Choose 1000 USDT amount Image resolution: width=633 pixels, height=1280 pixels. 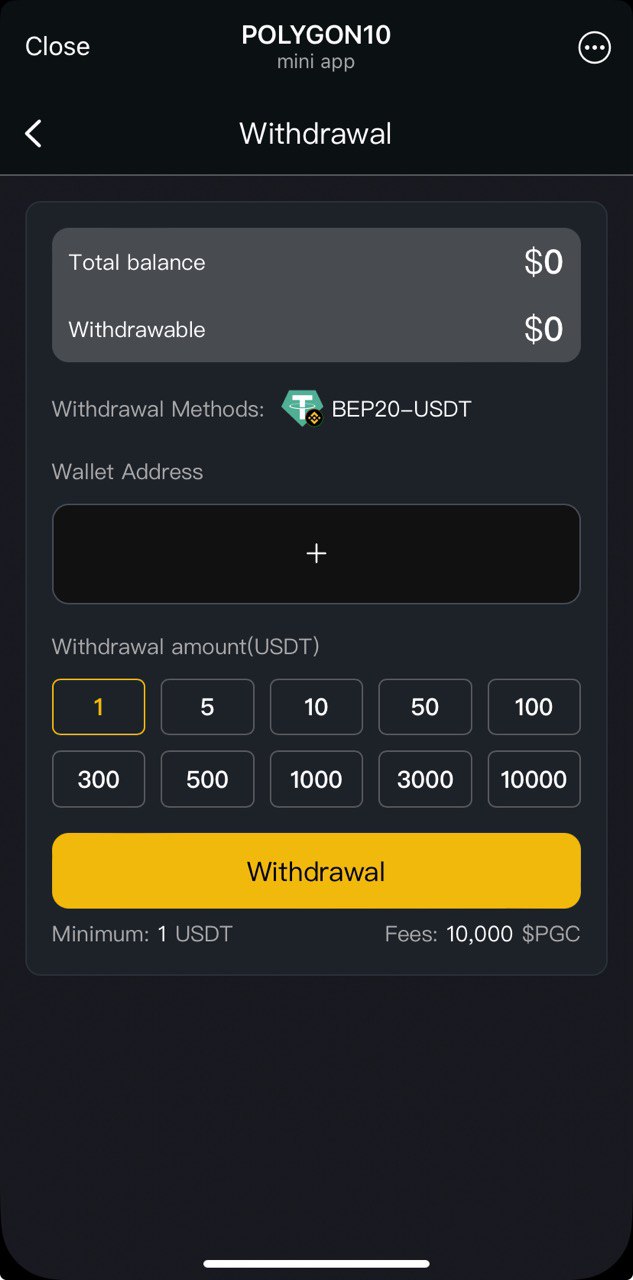(316, 779)
